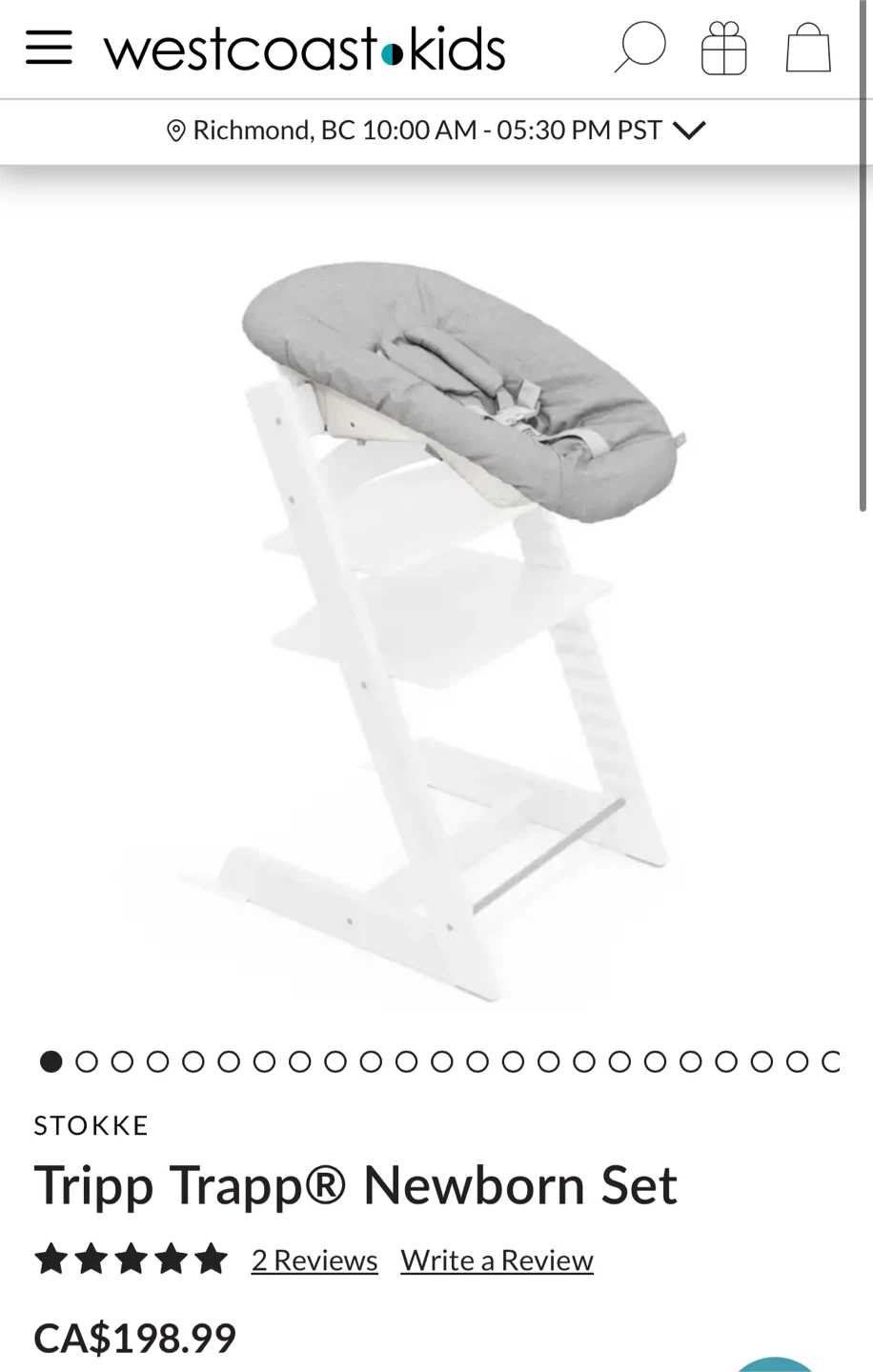Click the location pin icon
The image size is (873, 1372).
pyautogui.click(x=176, y=129)
